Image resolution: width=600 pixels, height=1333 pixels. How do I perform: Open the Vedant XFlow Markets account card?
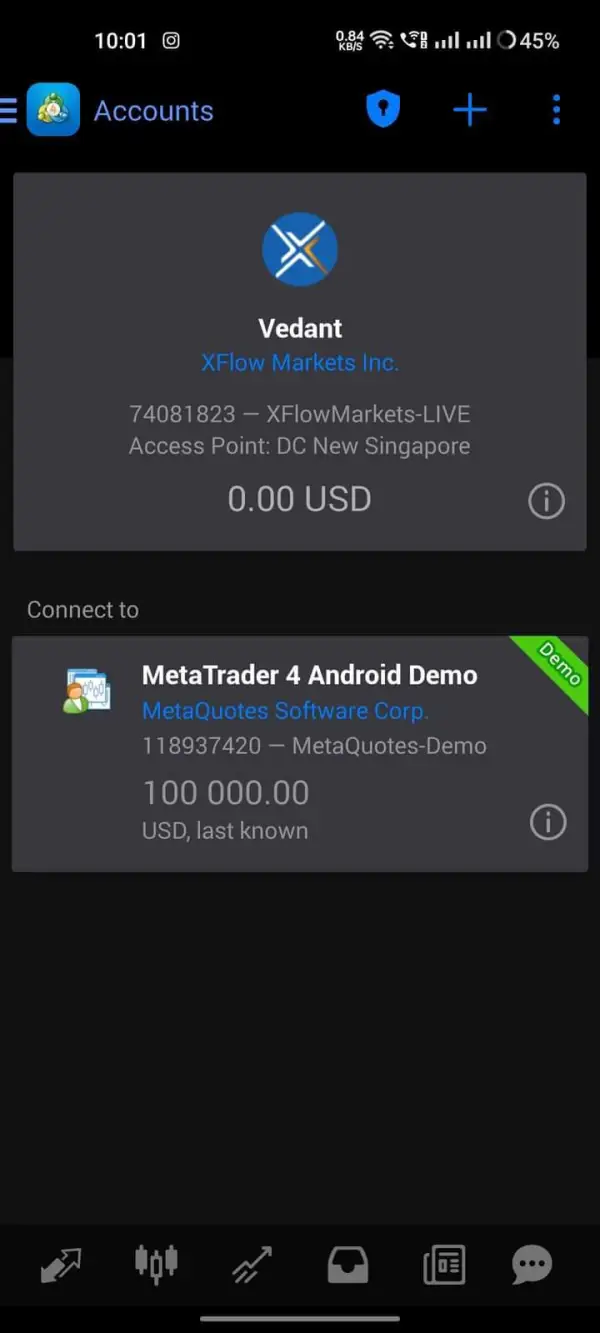299,360
